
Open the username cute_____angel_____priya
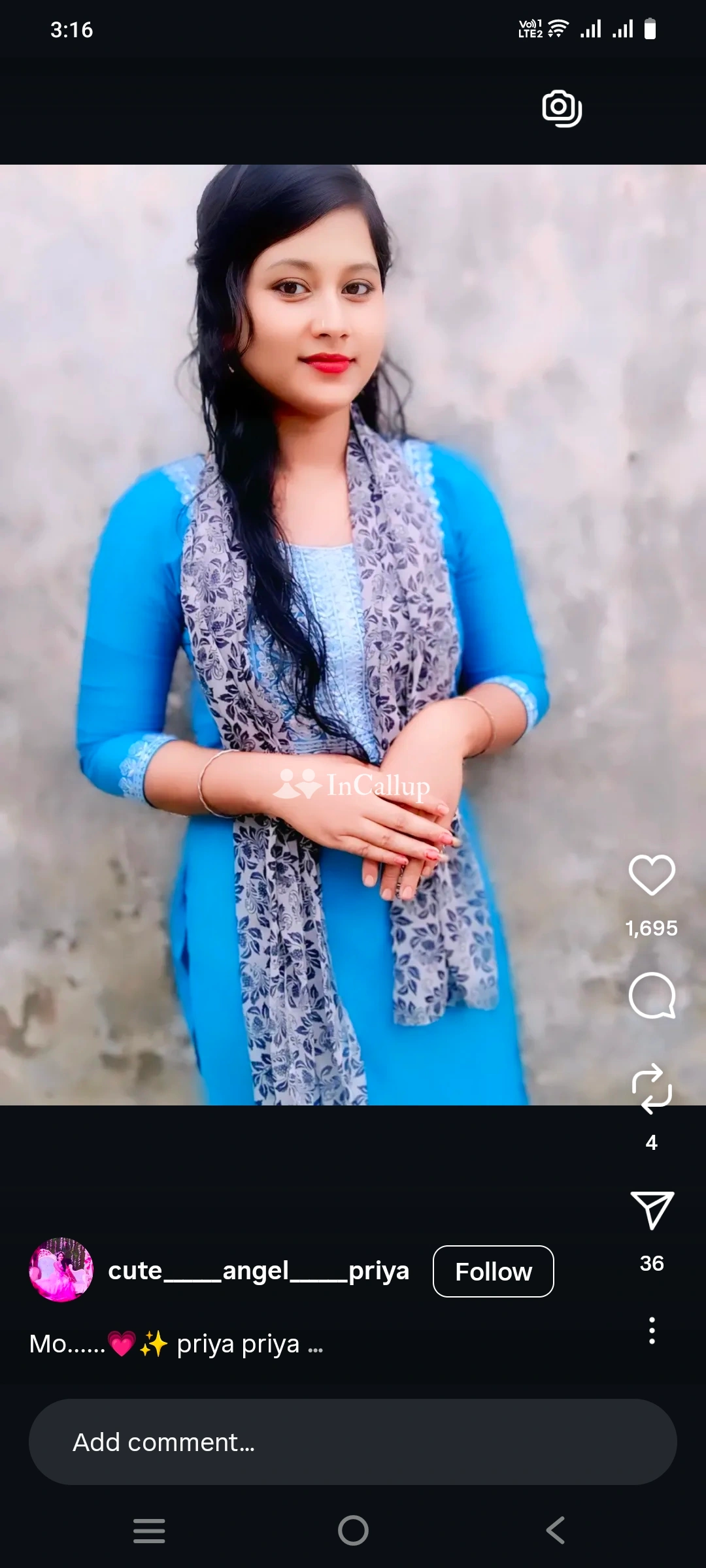[258, 1271]
